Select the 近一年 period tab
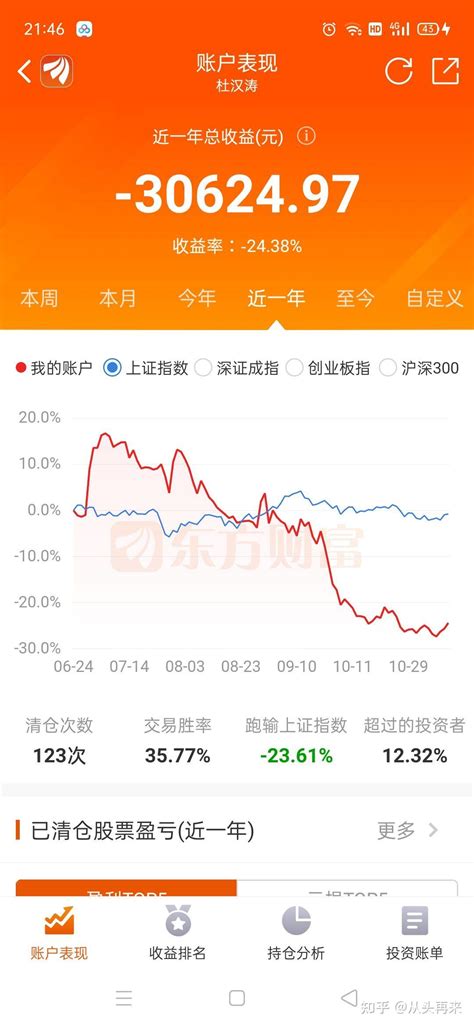This screenshot has height=1027, width=474. [276, 299]
